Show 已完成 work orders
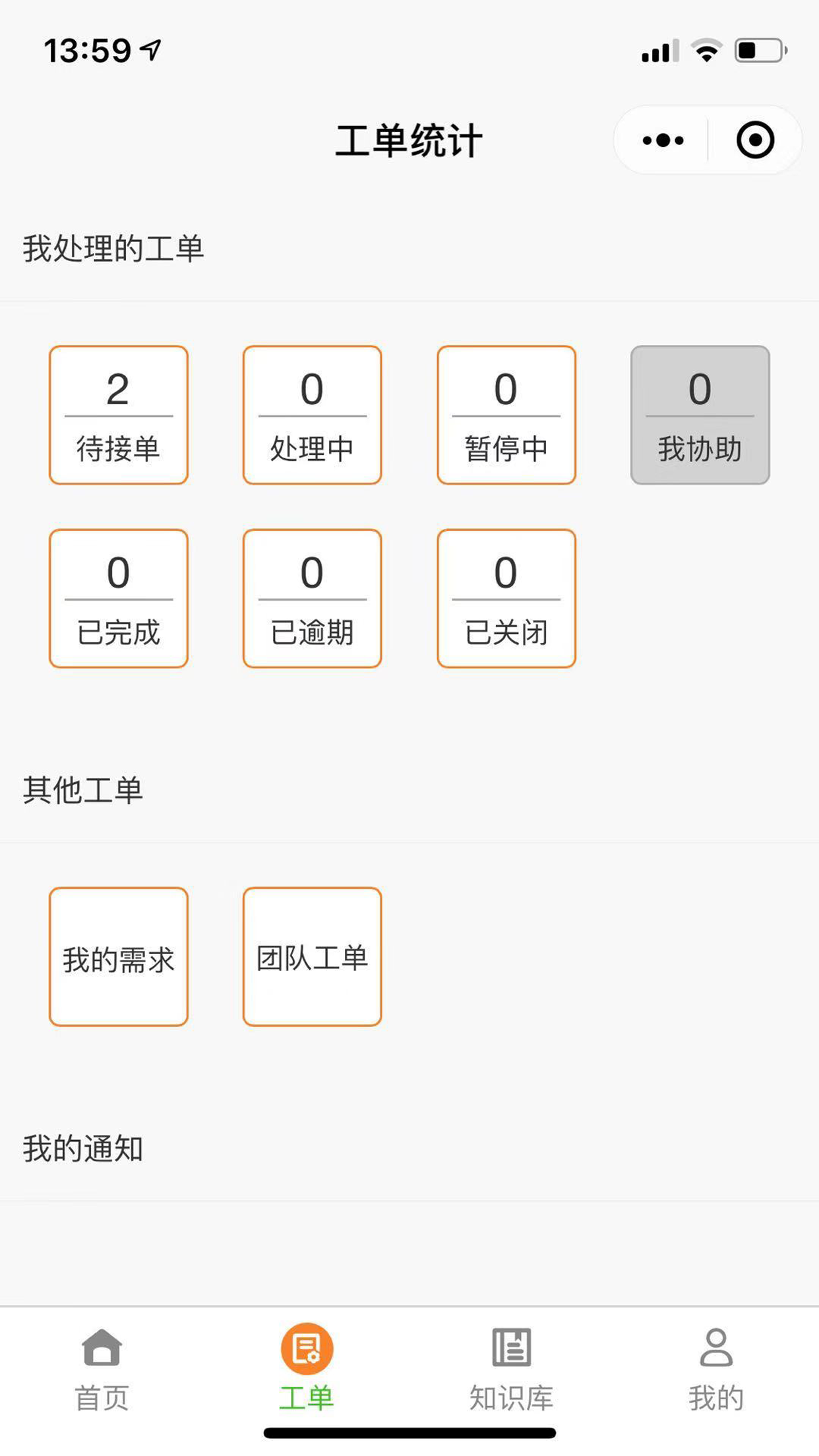This screenshot has width=819, height=1456. (119, 599)
